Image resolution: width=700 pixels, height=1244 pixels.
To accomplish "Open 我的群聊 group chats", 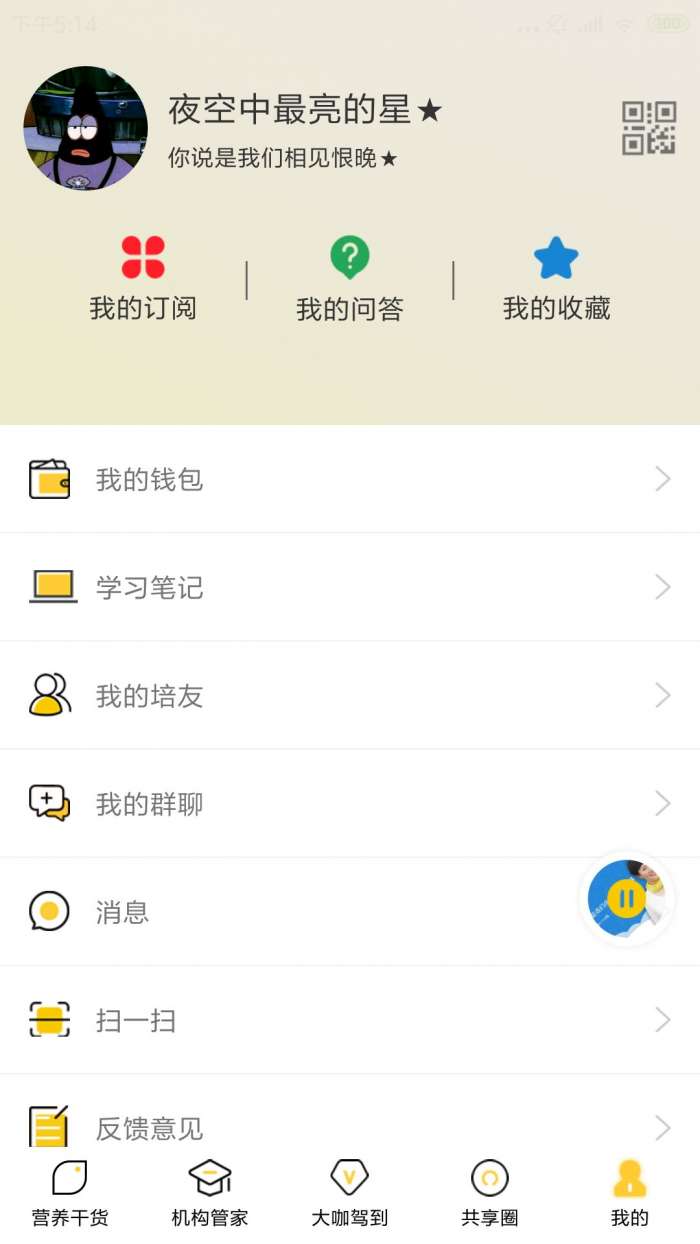I will pyautogui.click(x=350, y=804).
